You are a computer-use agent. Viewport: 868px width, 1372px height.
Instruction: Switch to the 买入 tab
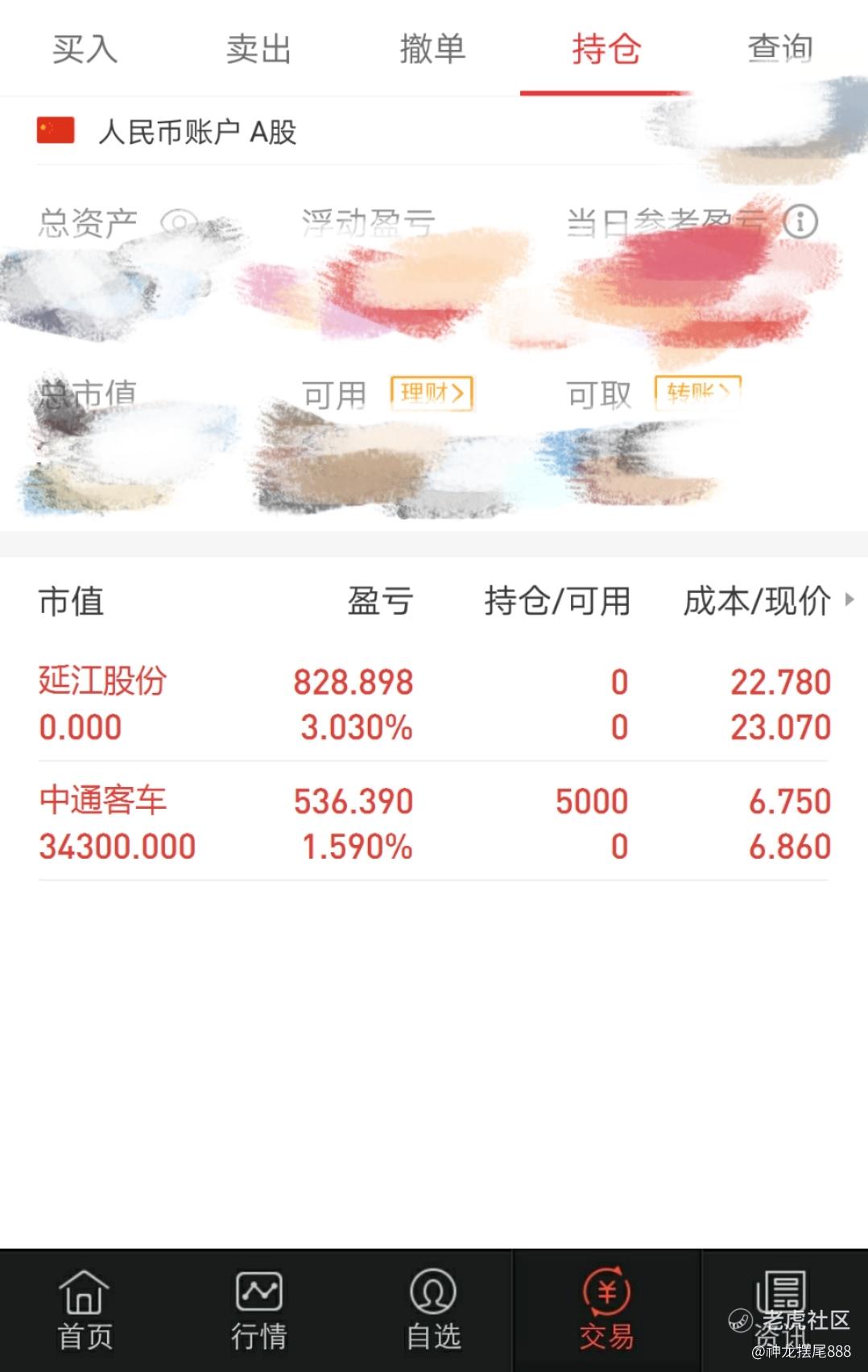coord(85,49)
